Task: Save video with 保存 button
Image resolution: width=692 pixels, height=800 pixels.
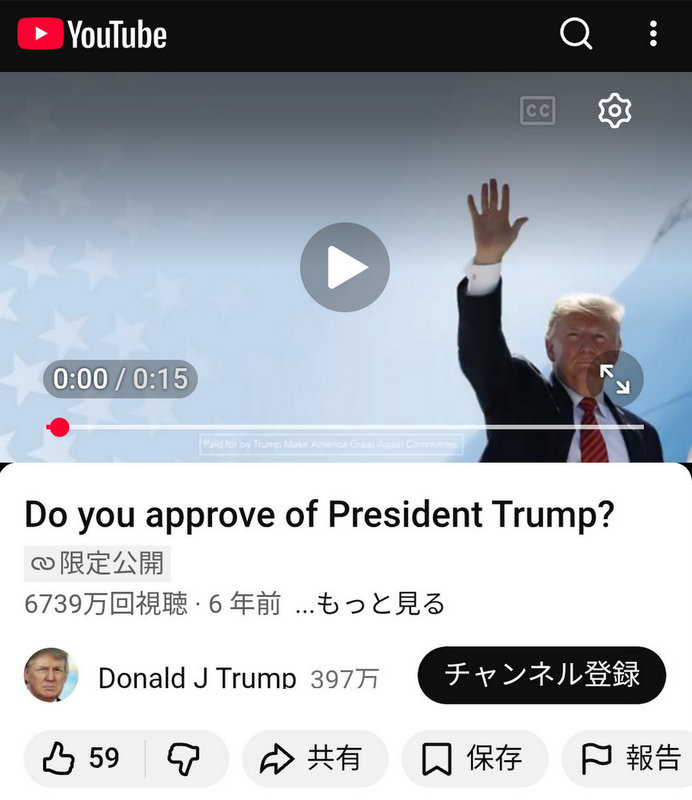Action: click(x=473, y=759)
